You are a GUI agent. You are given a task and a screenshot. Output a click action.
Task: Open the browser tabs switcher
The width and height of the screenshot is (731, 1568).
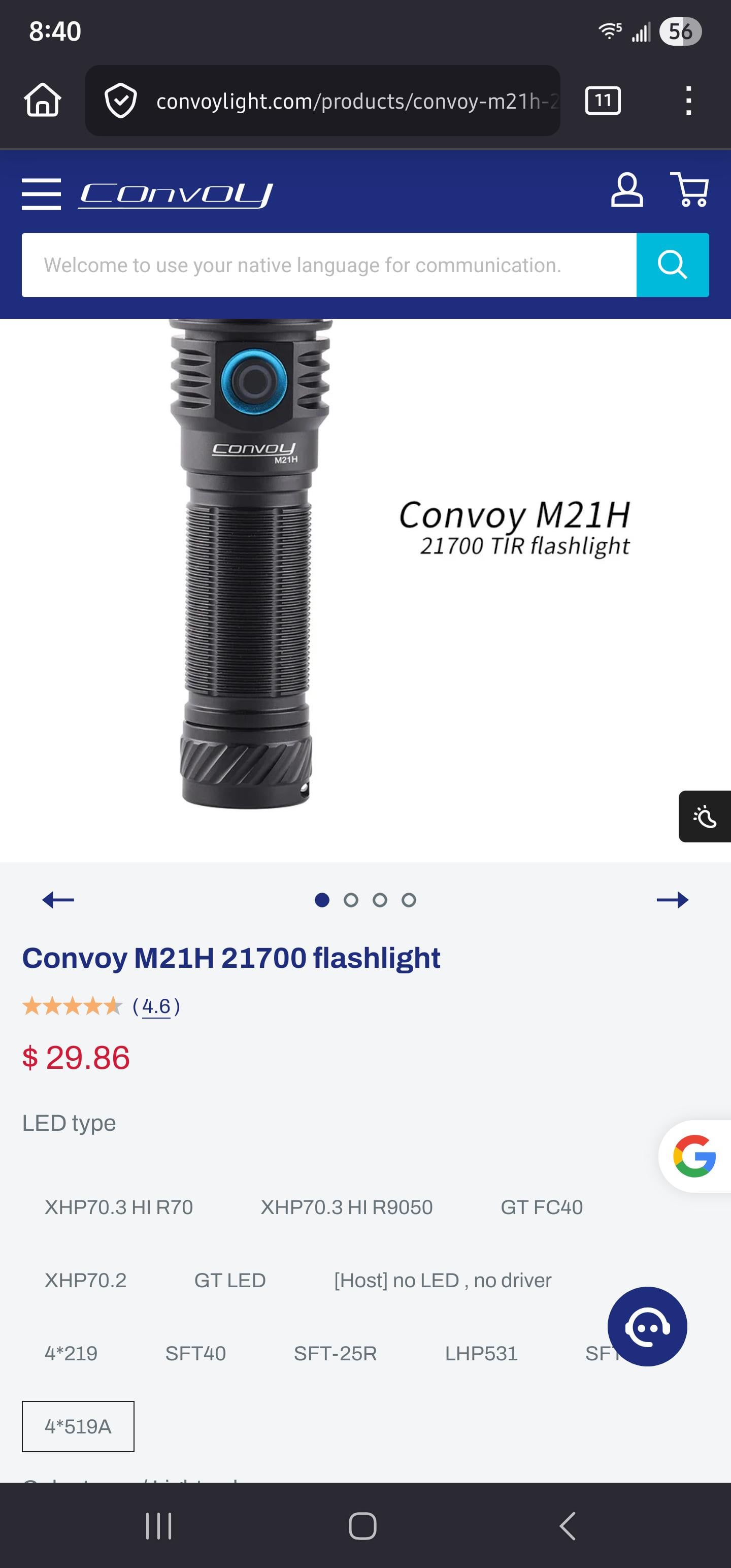[603, 101]
